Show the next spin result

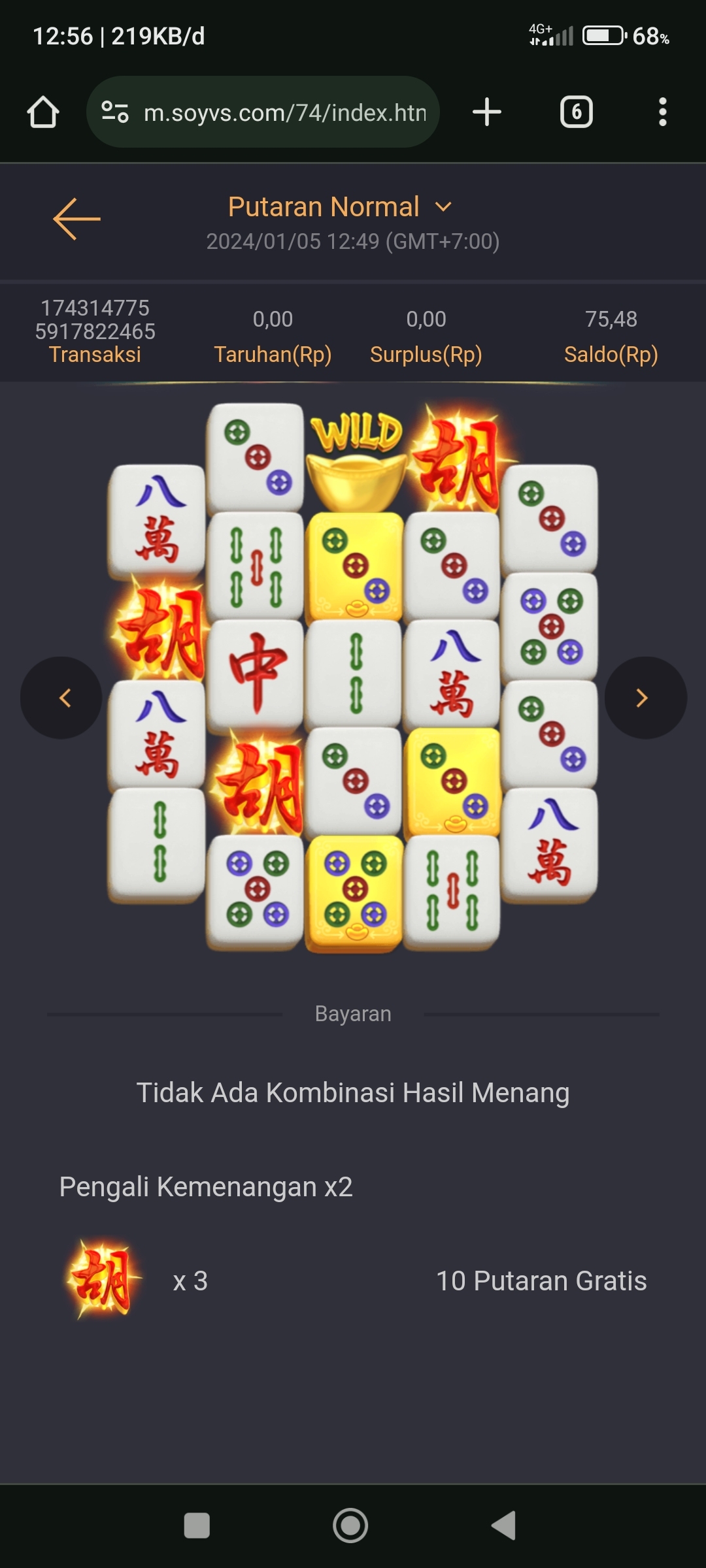click(x=645, y=698)
